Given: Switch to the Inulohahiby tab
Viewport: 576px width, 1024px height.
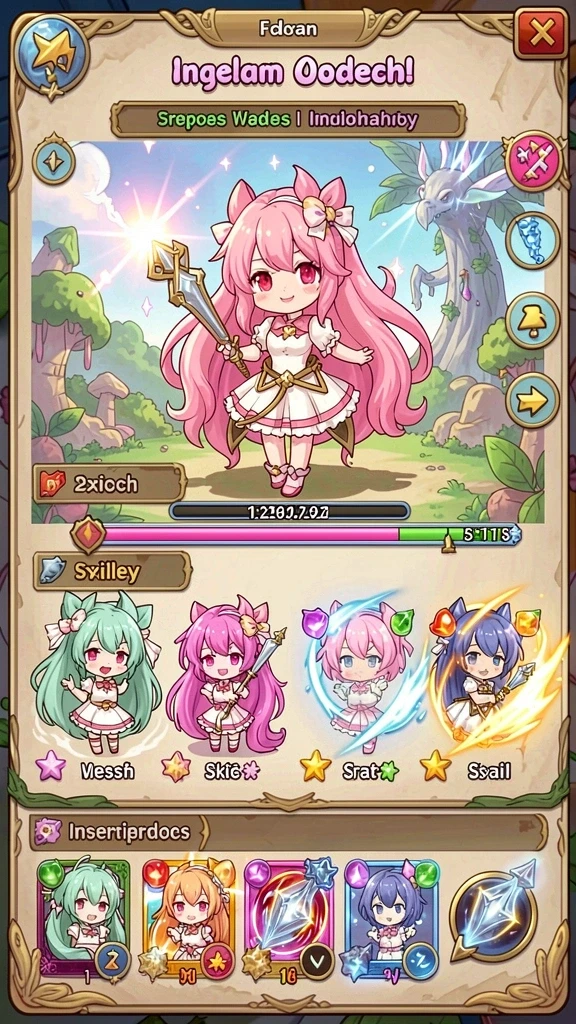Looking at the screenshot, I should pos(362,120).
